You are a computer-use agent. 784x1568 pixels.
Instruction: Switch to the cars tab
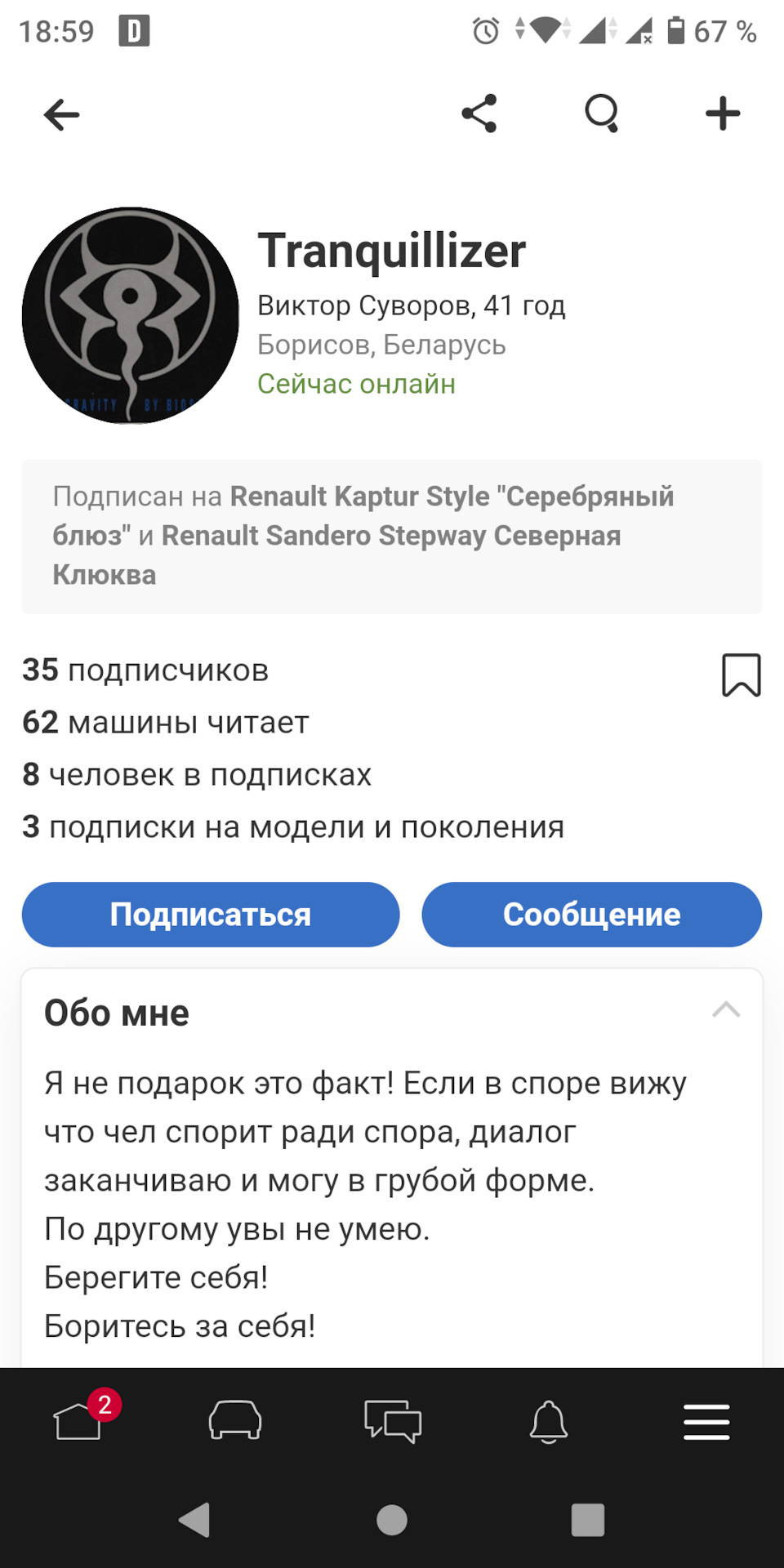pos(235,1422)
